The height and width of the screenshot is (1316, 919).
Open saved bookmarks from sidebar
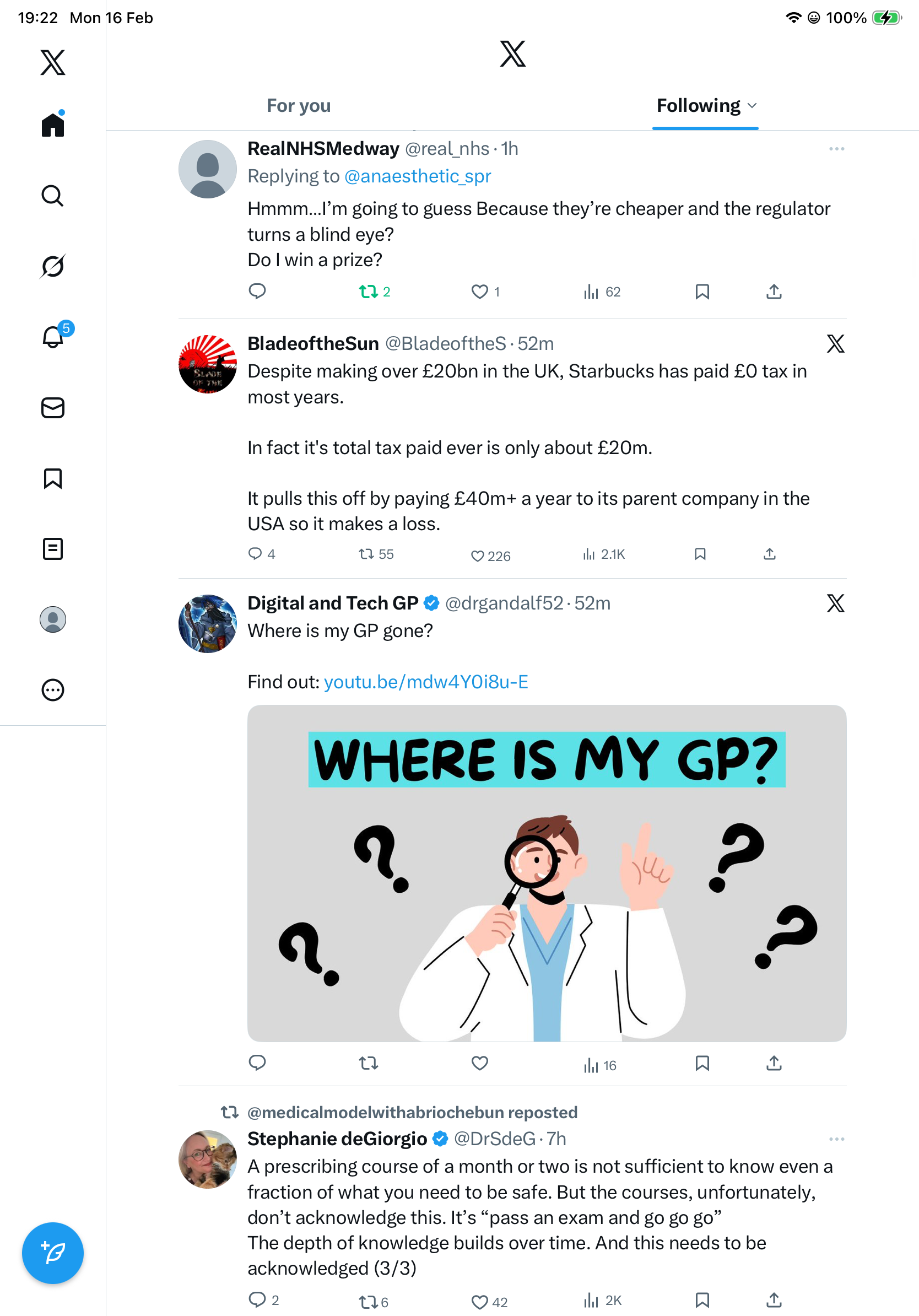53,478
